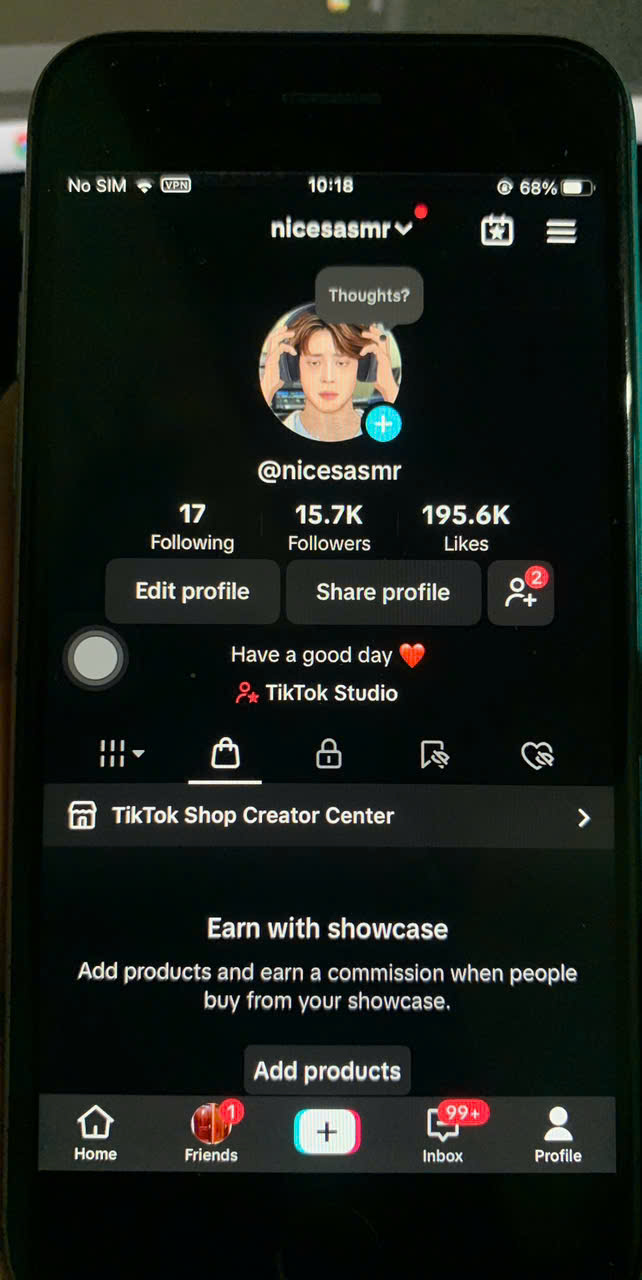The width and height of the screenshot is (642, 1280).
Task: Tap the blue plus on the avatar
Action: 382,424
